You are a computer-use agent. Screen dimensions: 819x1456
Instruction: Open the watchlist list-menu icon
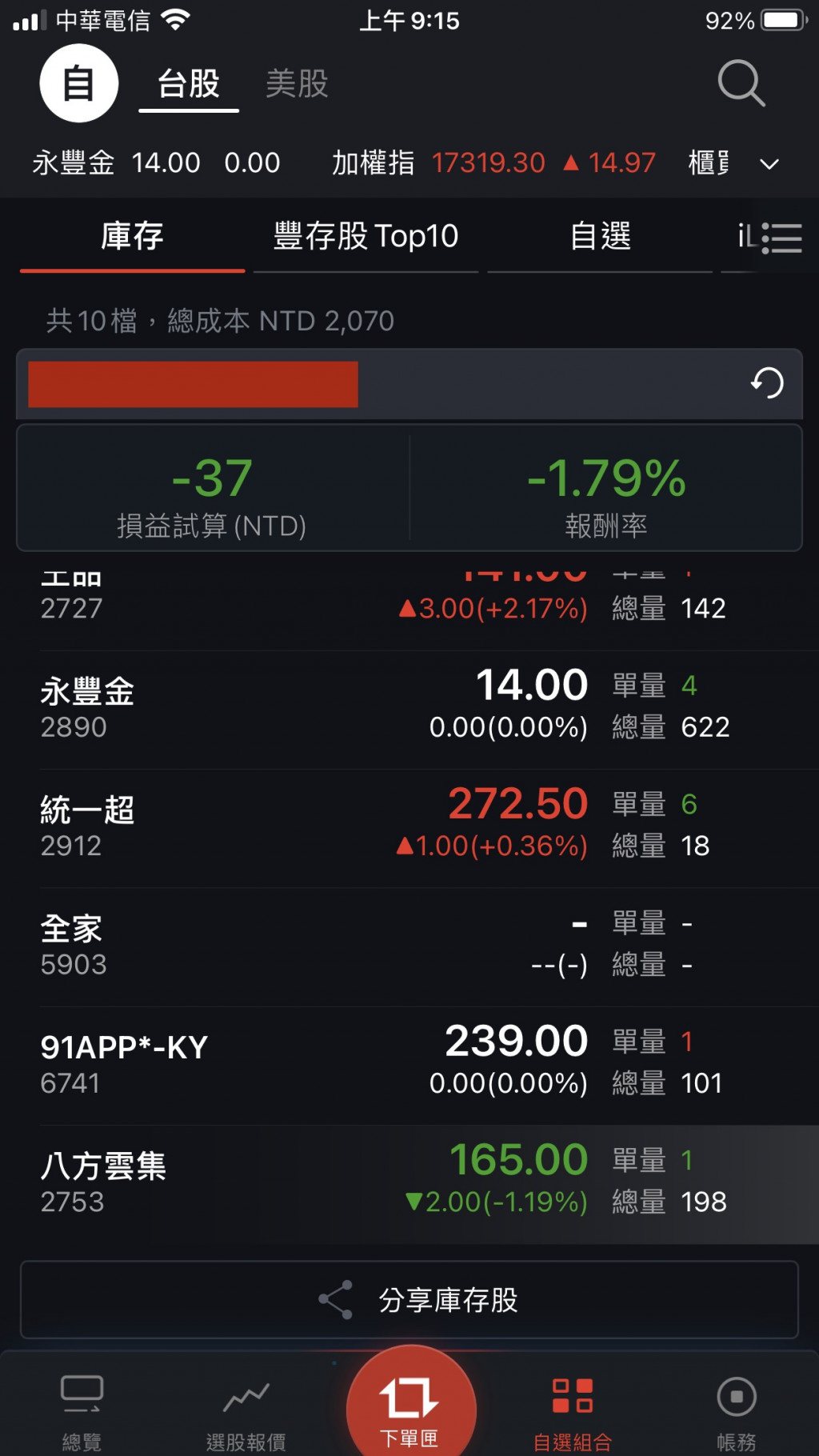click(x=781, y=238)
